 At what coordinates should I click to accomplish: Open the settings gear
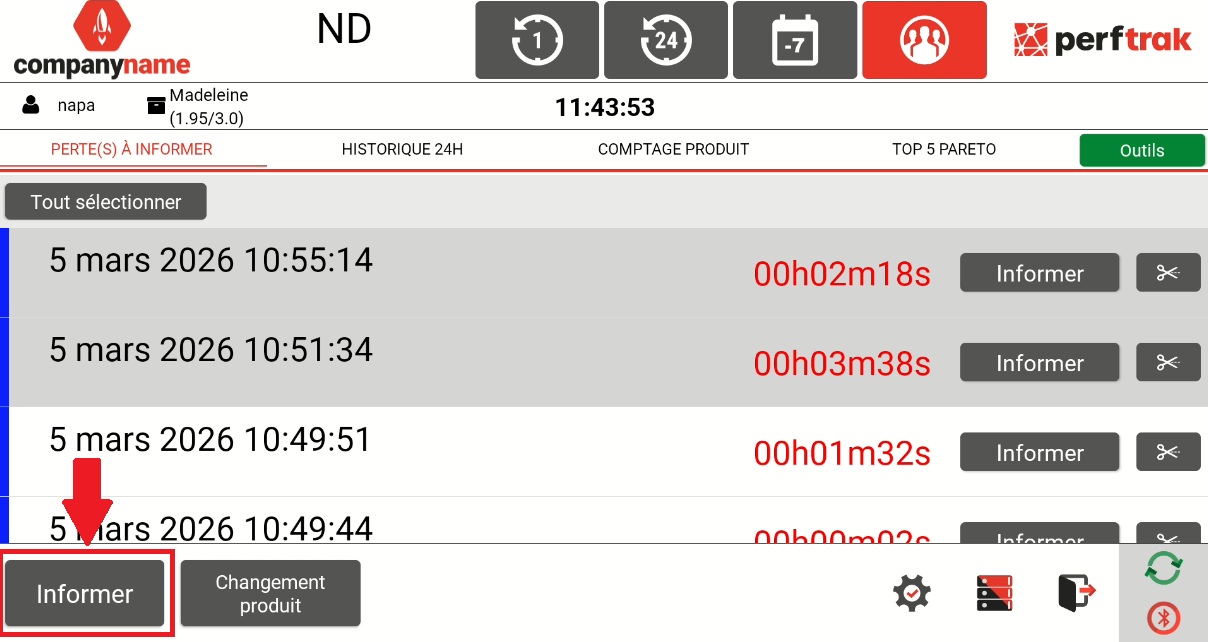coord(911,593)
